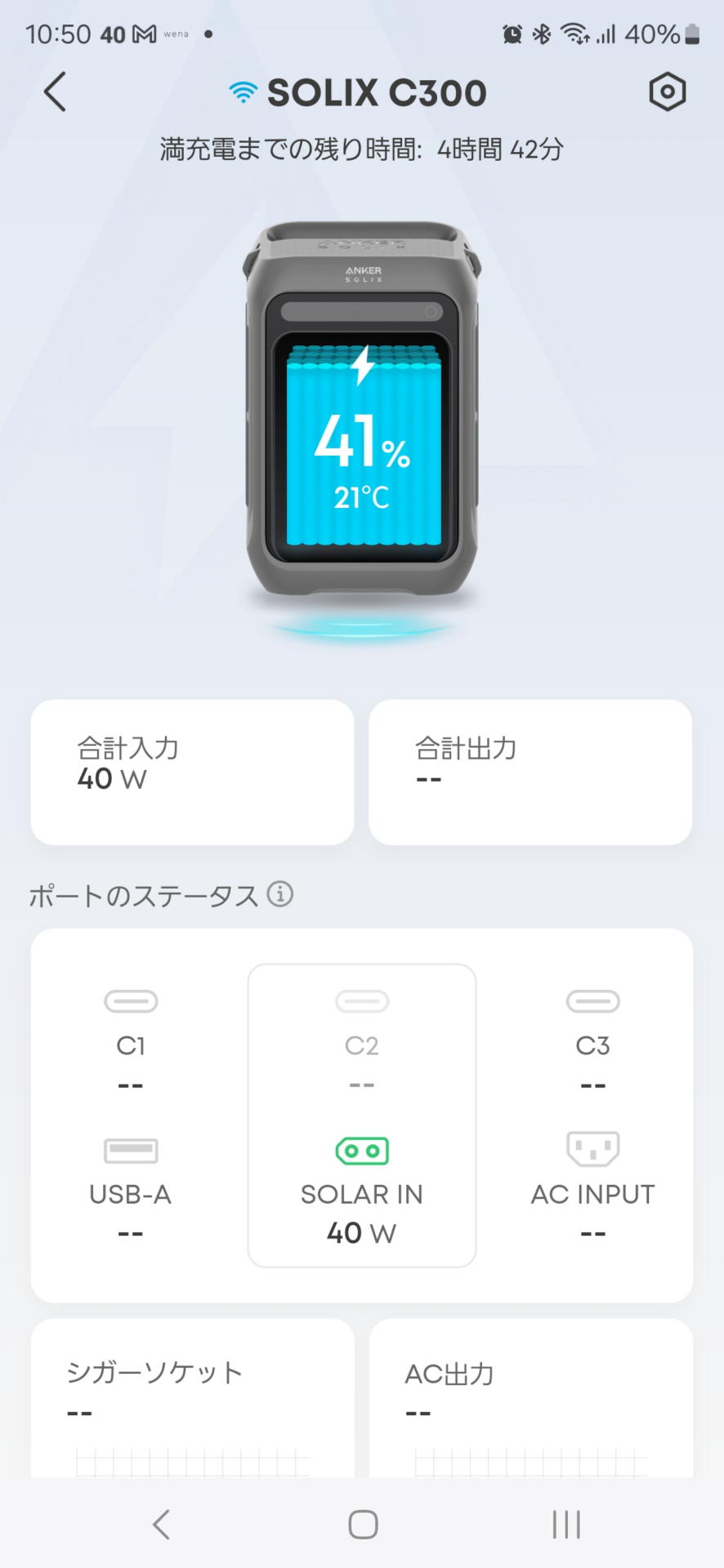Open the recent apps view
This screenshot has width=724, height=1568.
[x=565, y=1524]
